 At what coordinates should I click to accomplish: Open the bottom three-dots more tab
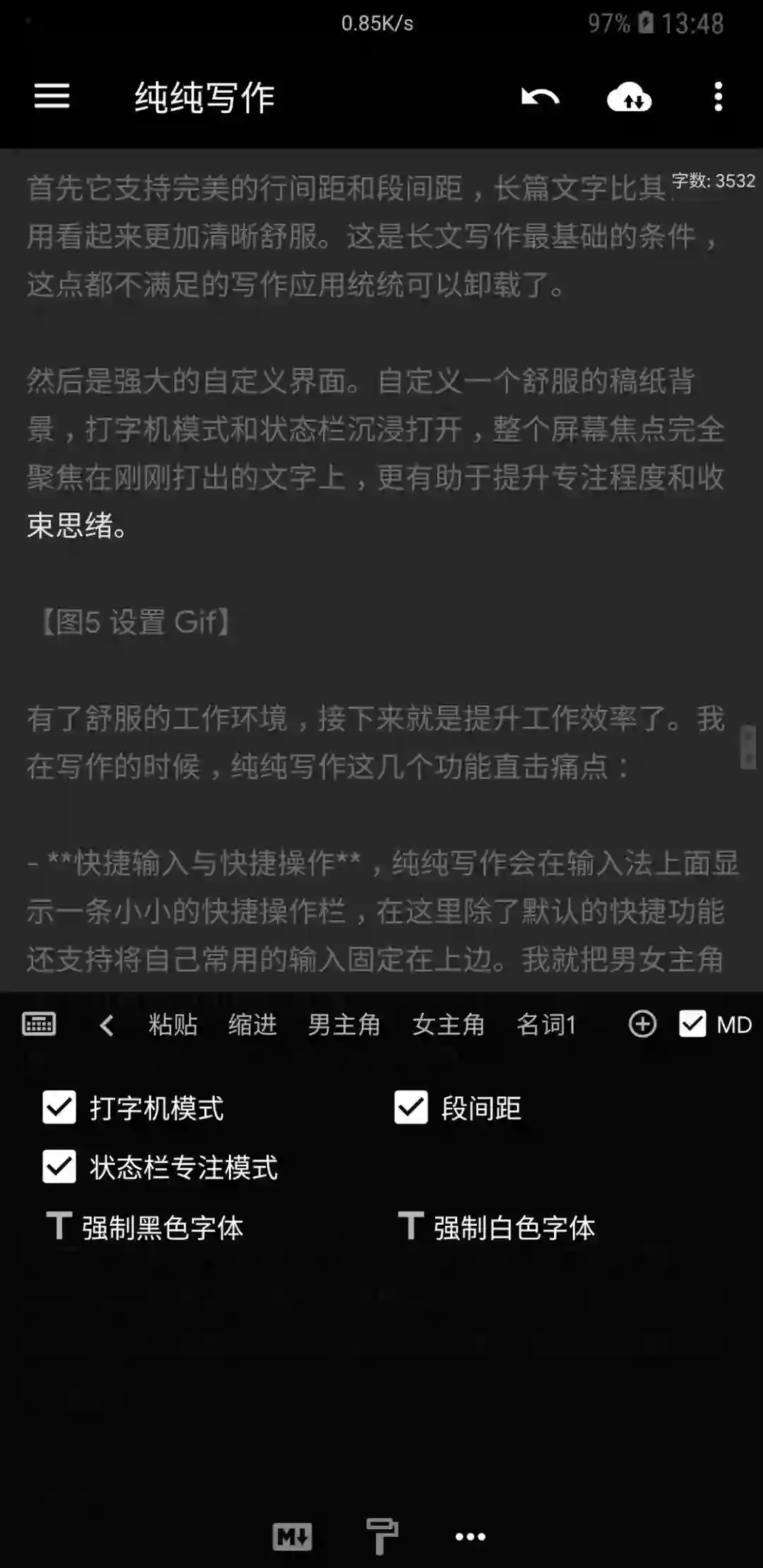pos(471,1536)
